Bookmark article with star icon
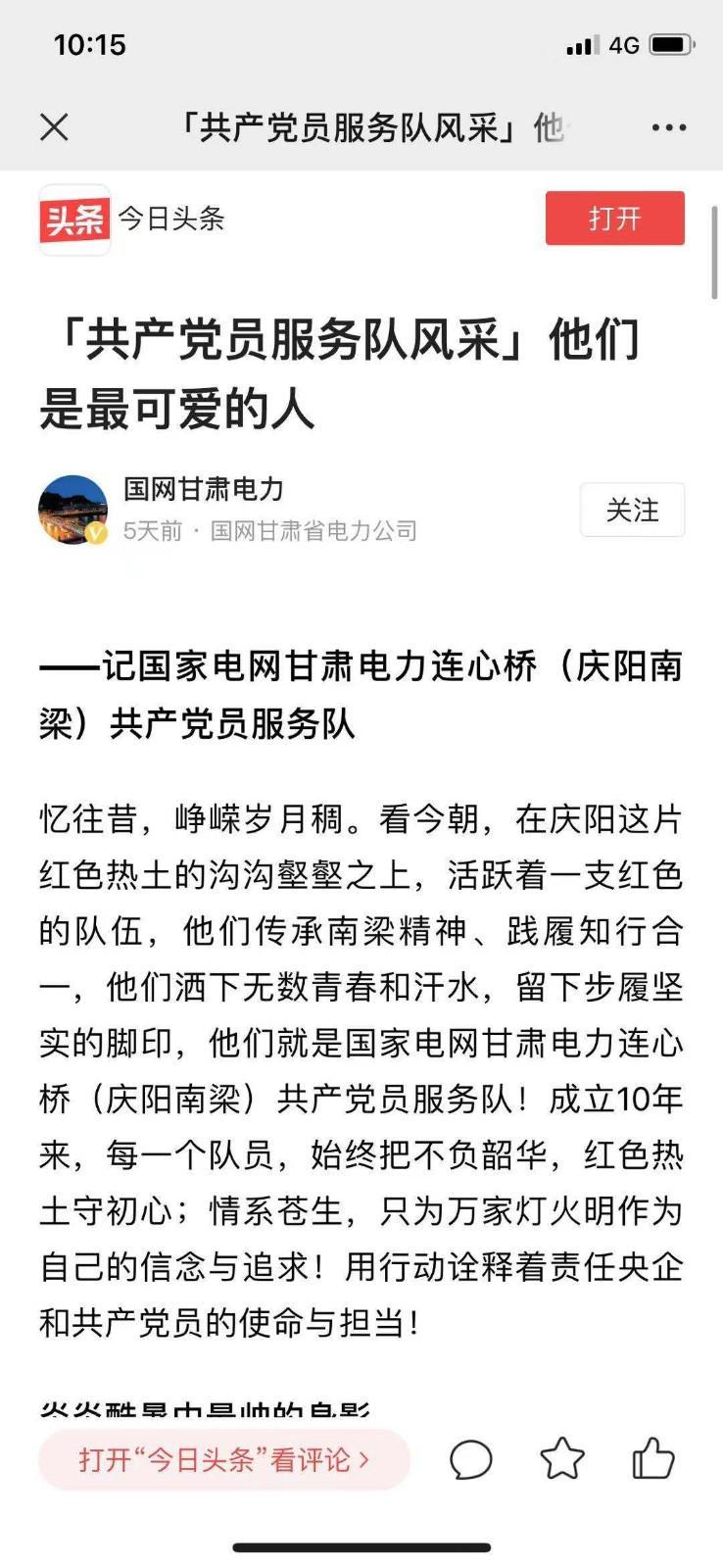 pyautogui.click(x=562, y=1459)
